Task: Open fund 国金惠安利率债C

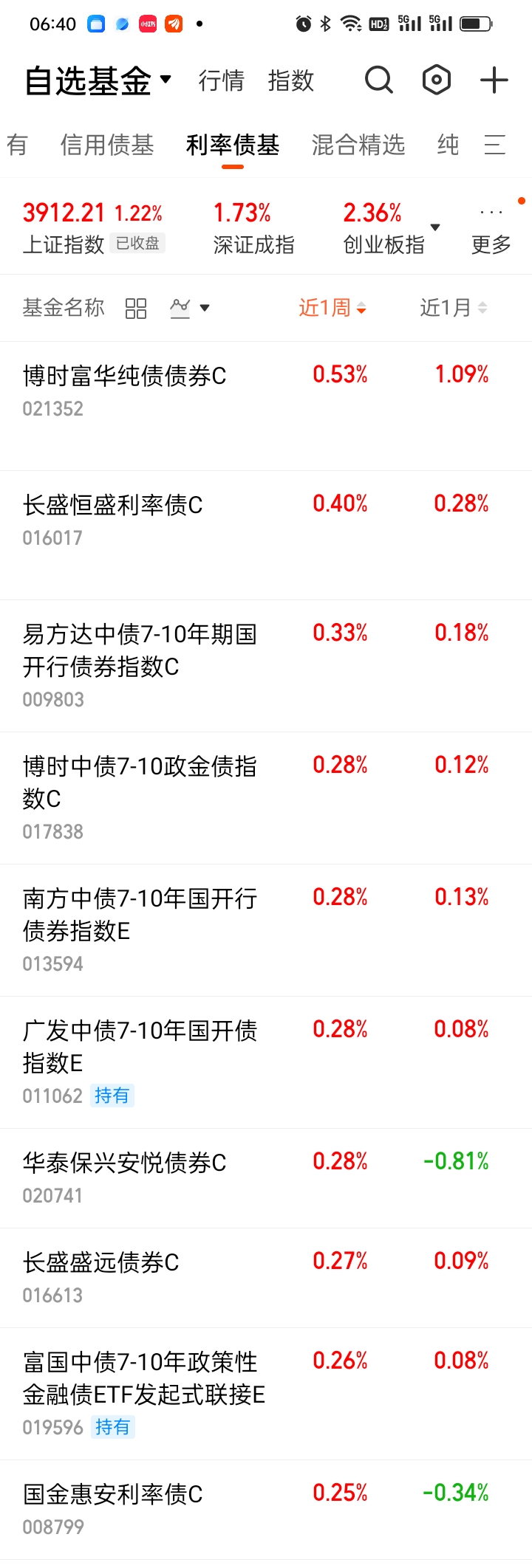Action: pos(266,1510)
